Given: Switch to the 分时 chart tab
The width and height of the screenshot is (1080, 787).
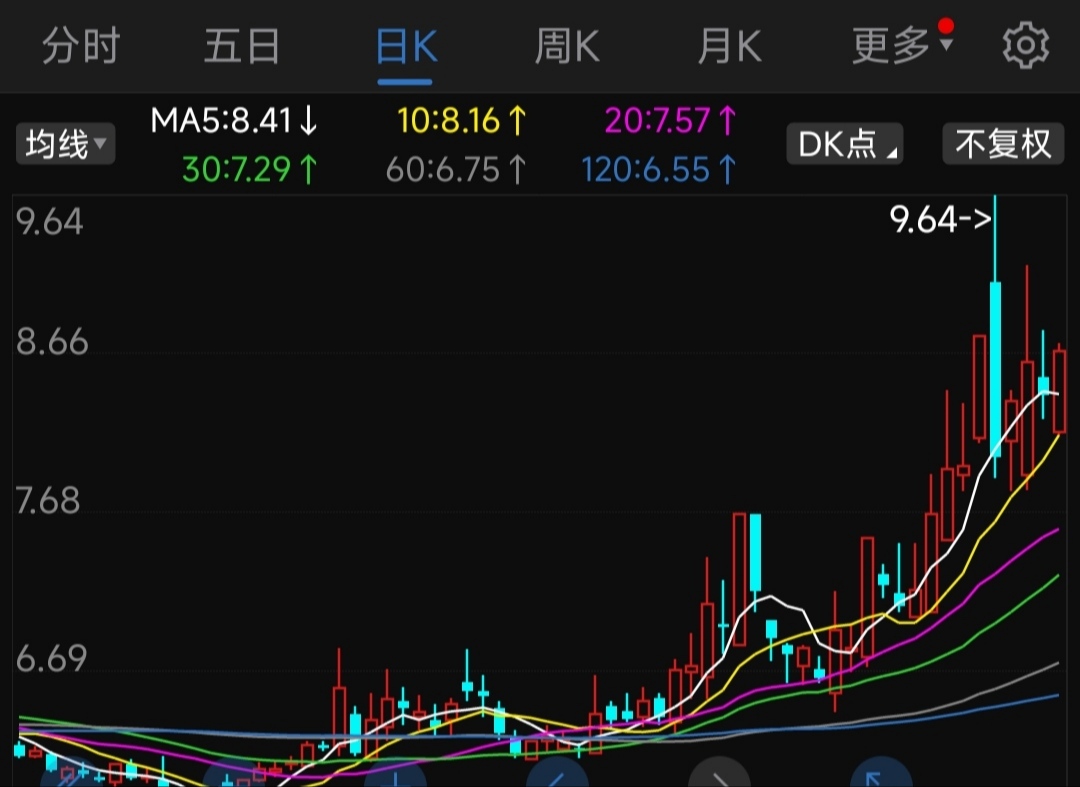Looking at the screenshot, I should tap(81, 46).
